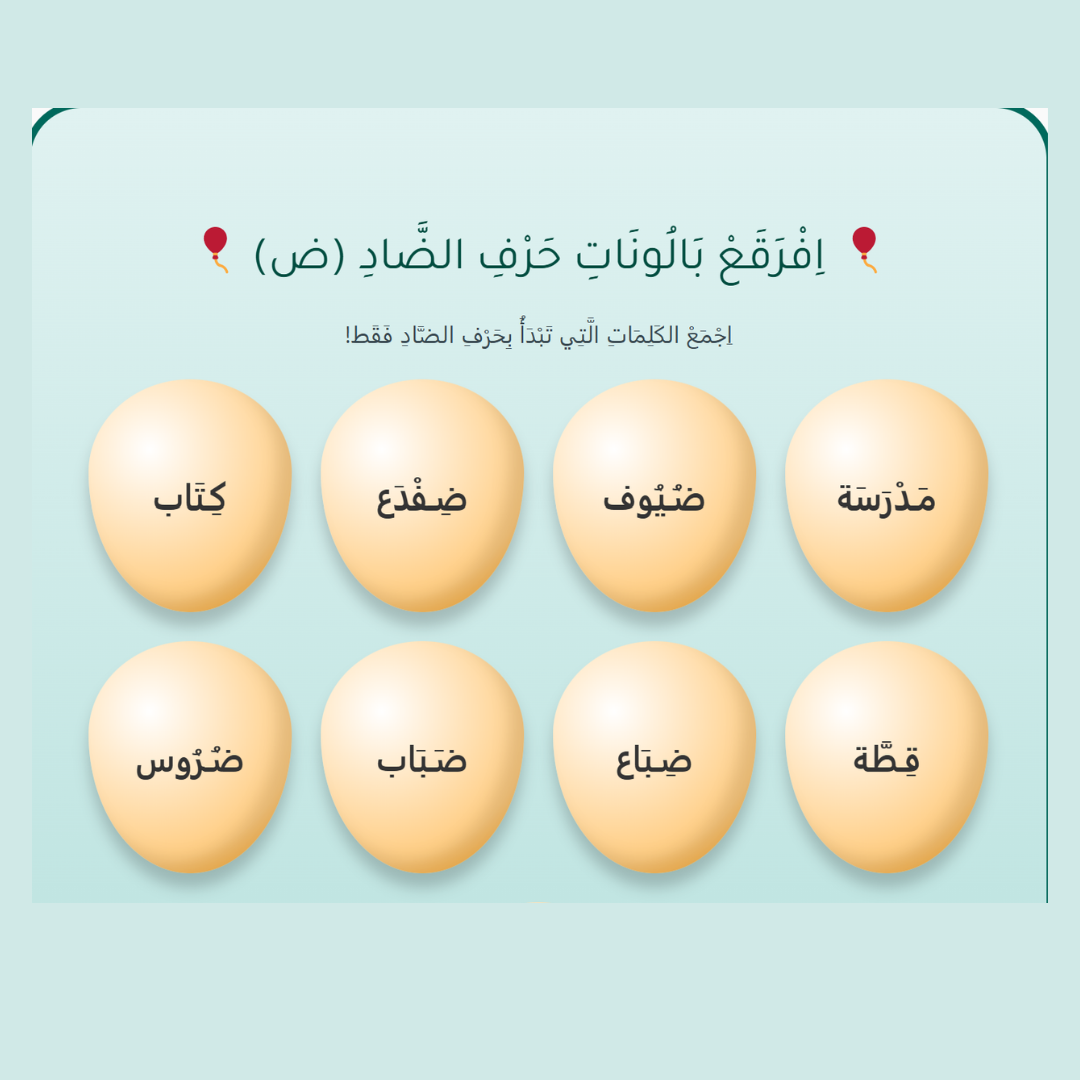Pop the balloon with the word ضِفْدَع

click(x=422, y=496)
